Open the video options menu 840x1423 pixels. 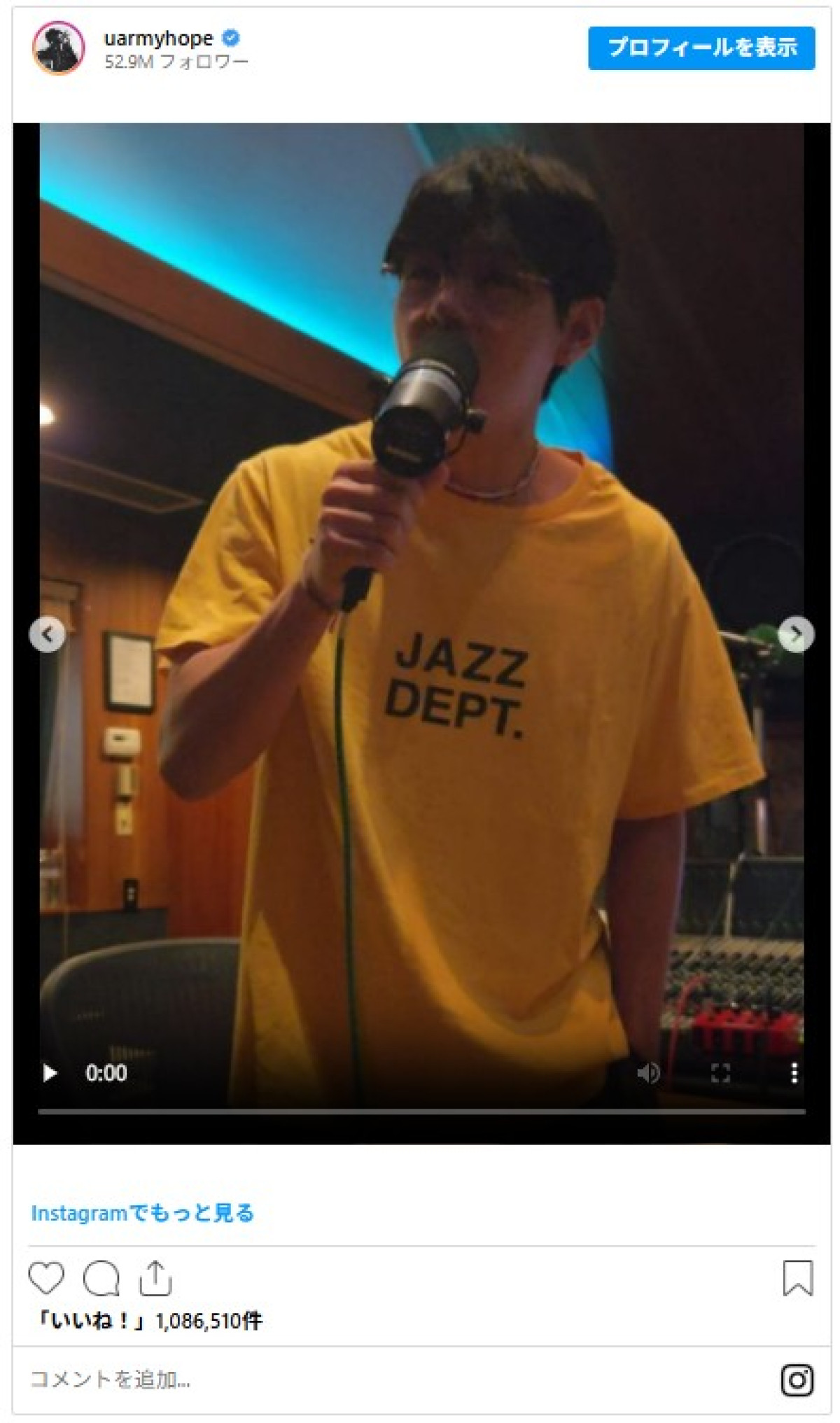794,1073
